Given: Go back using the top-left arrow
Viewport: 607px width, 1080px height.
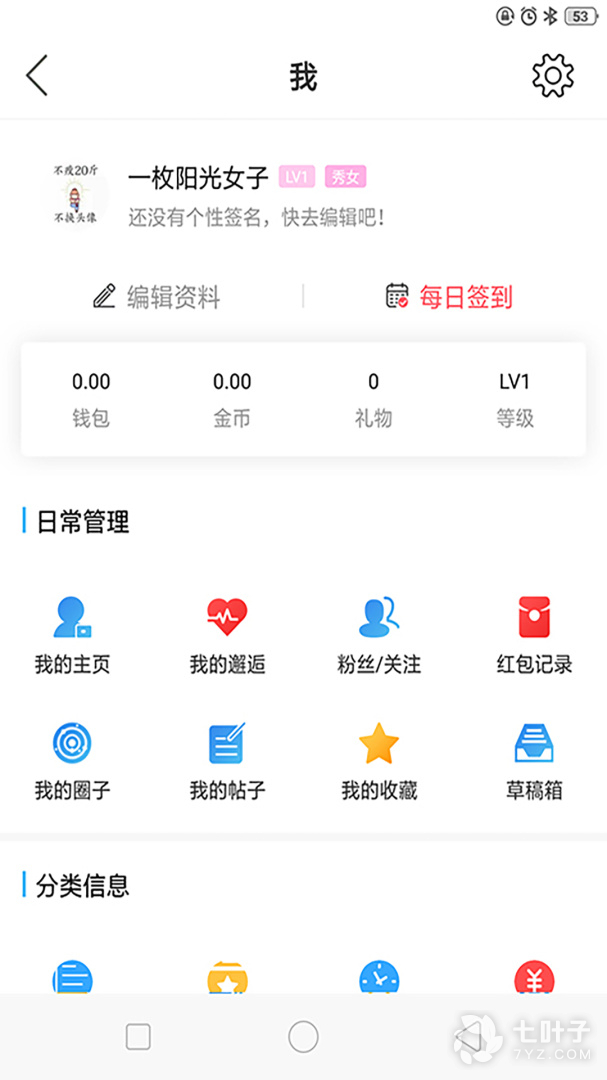Looking at the screenshot, I should tap(37, 76).
